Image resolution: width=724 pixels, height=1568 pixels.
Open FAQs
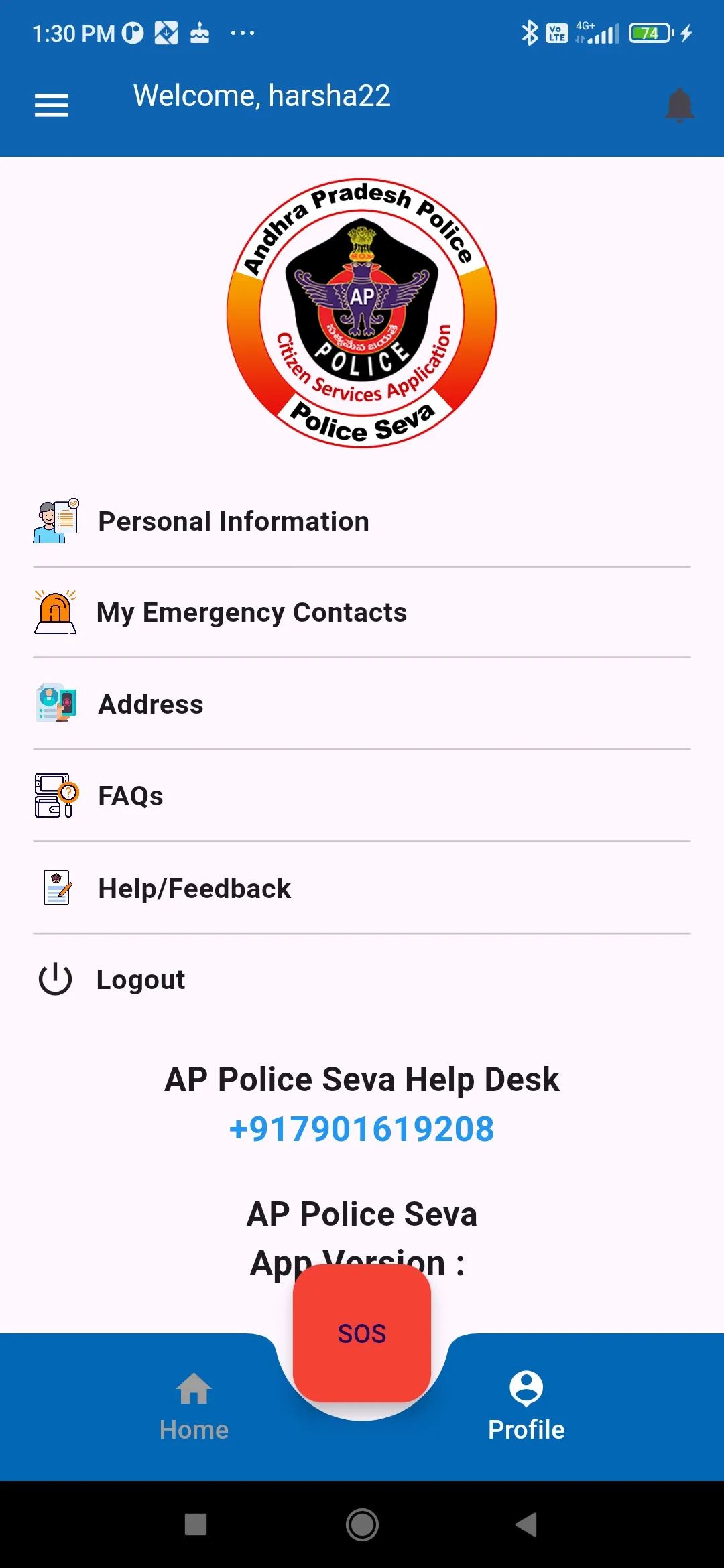[x=131, y=796]
